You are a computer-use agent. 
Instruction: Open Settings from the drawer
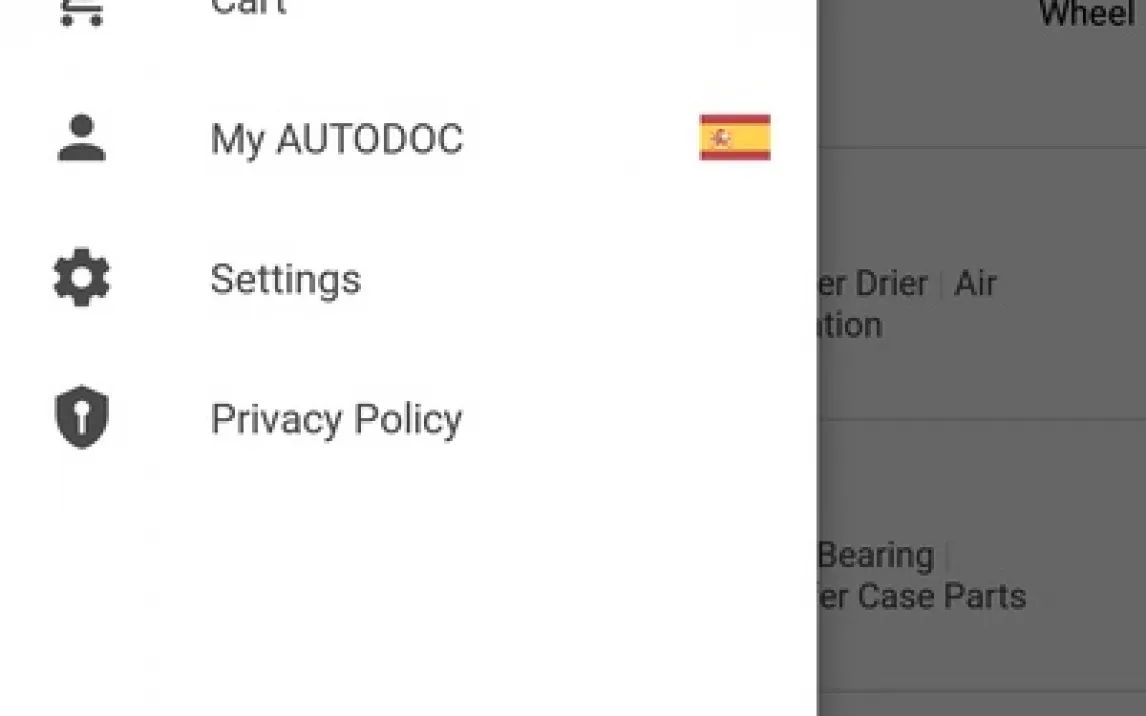coord(285,279)
